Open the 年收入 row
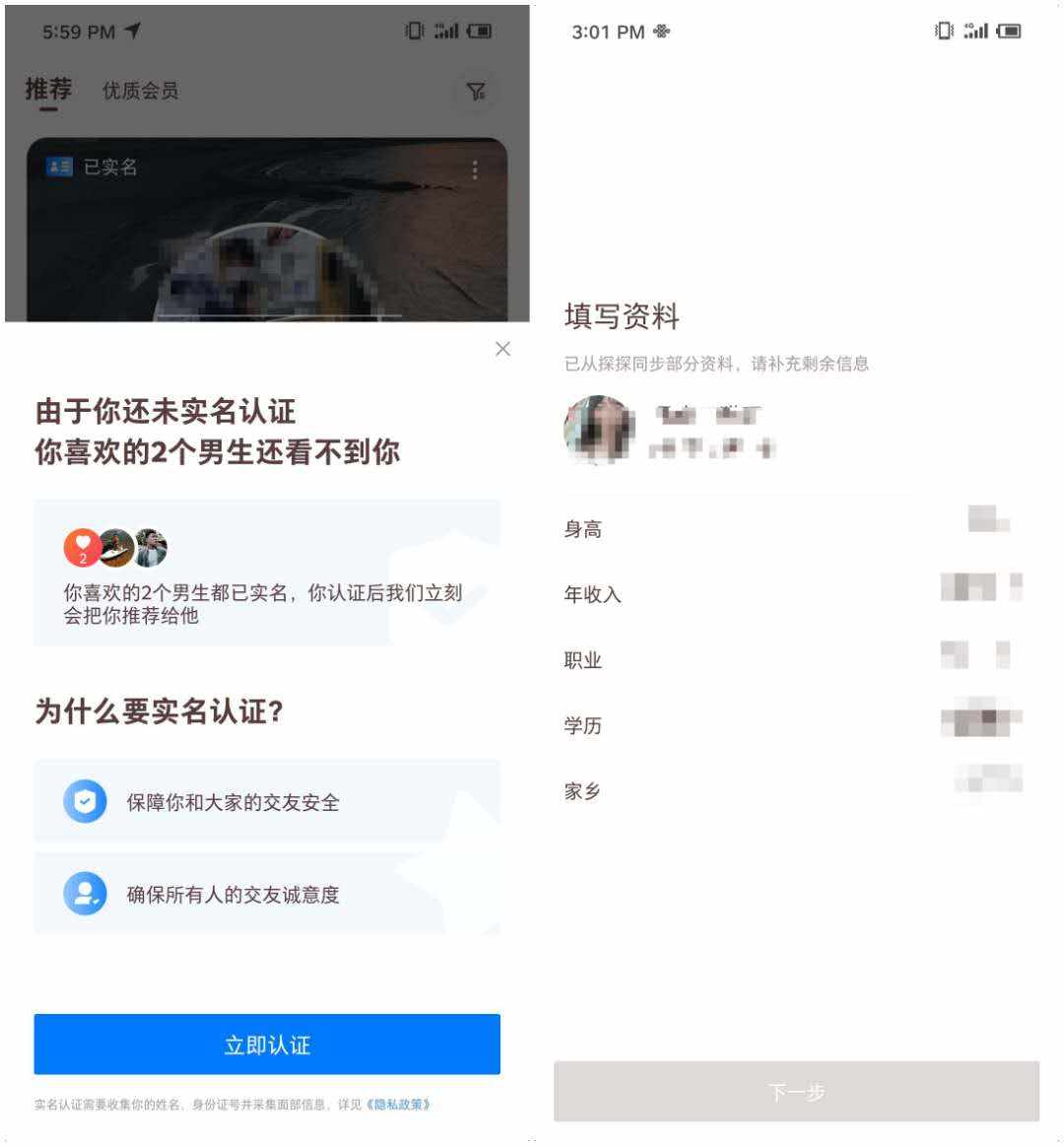The image size is (1064, 1146). [x=793, y=593]
